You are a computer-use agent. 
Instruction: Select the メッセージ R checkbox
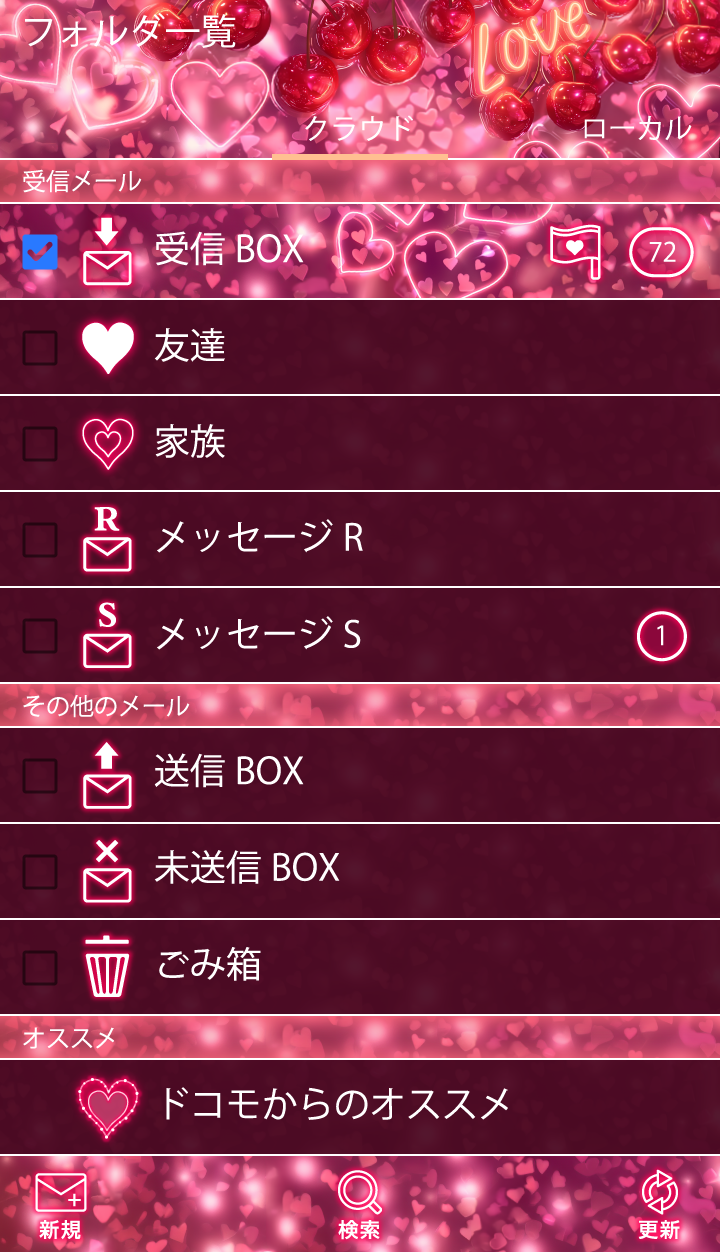[x=40, y=540]
